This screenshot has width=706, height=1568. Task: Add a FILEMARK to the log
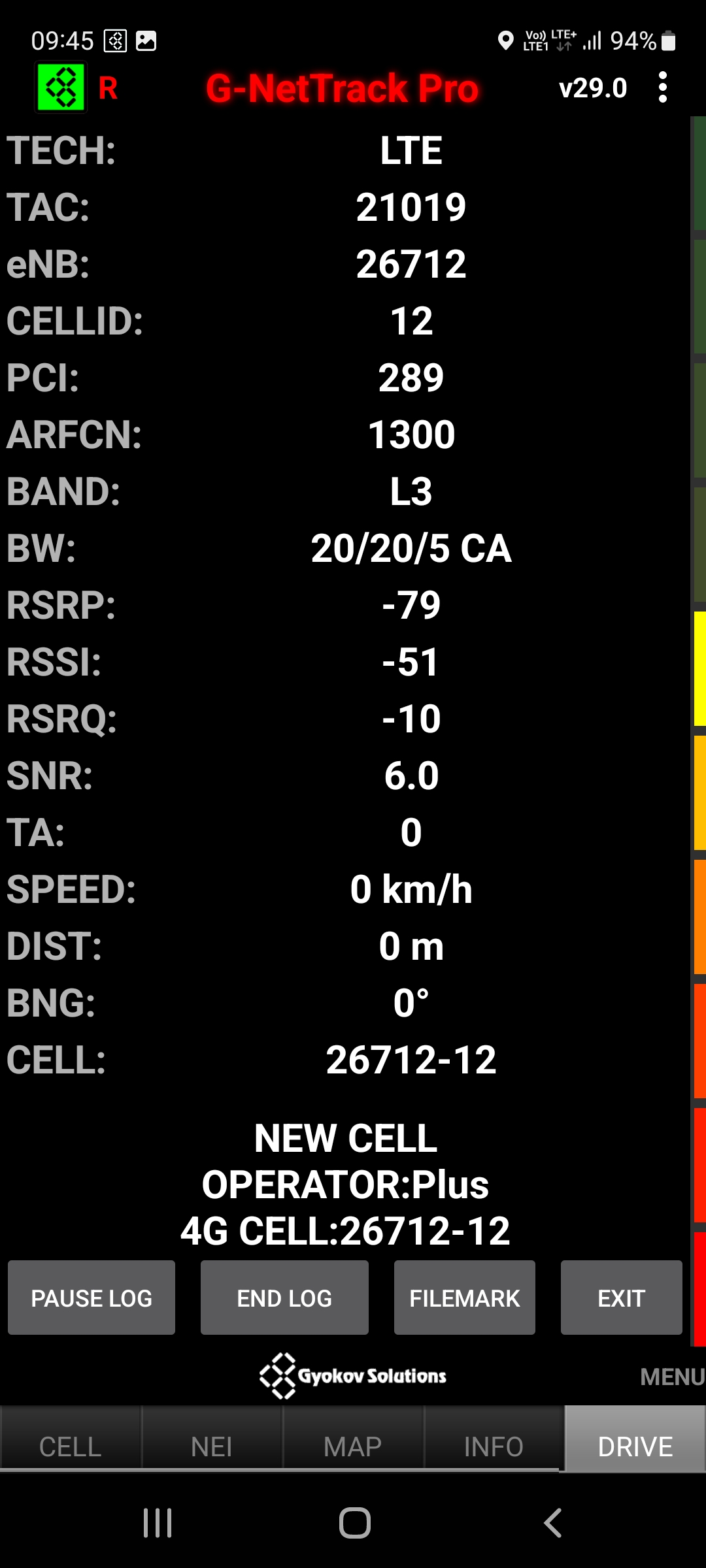coord(465,1298)
